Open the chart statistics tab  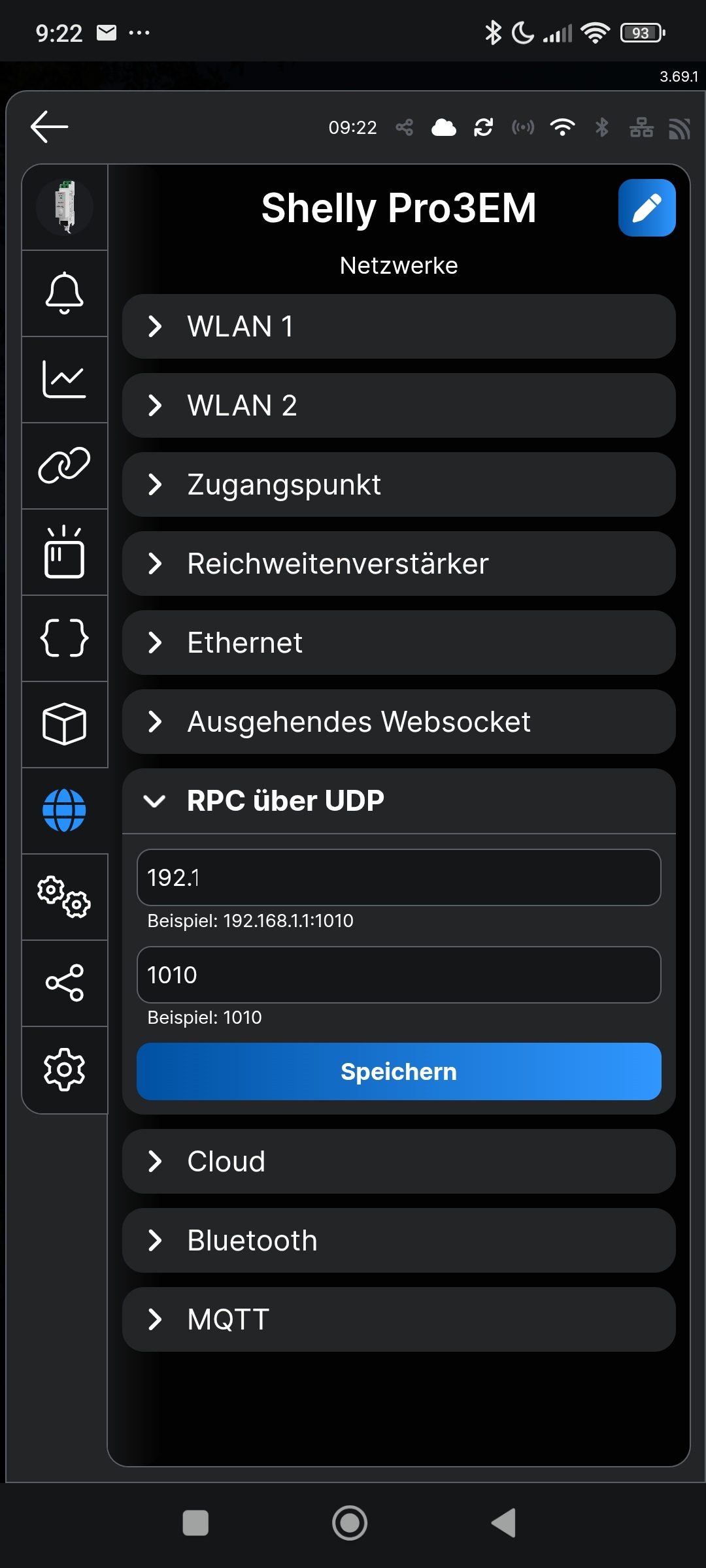(65, 380)
